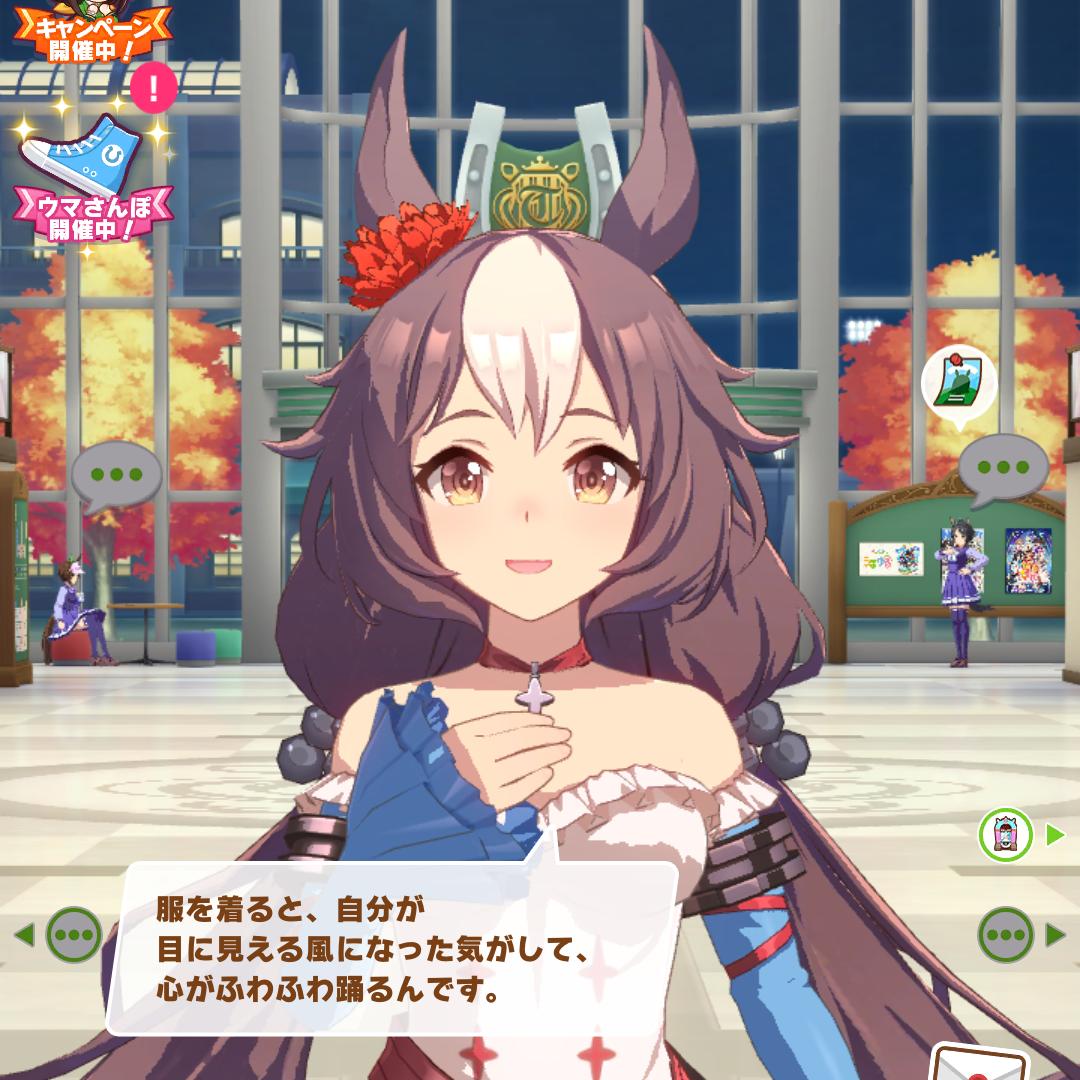
Task: Tap the character portrait icon with arrow
Action: pyautogui.click(x=1006, y=834)
